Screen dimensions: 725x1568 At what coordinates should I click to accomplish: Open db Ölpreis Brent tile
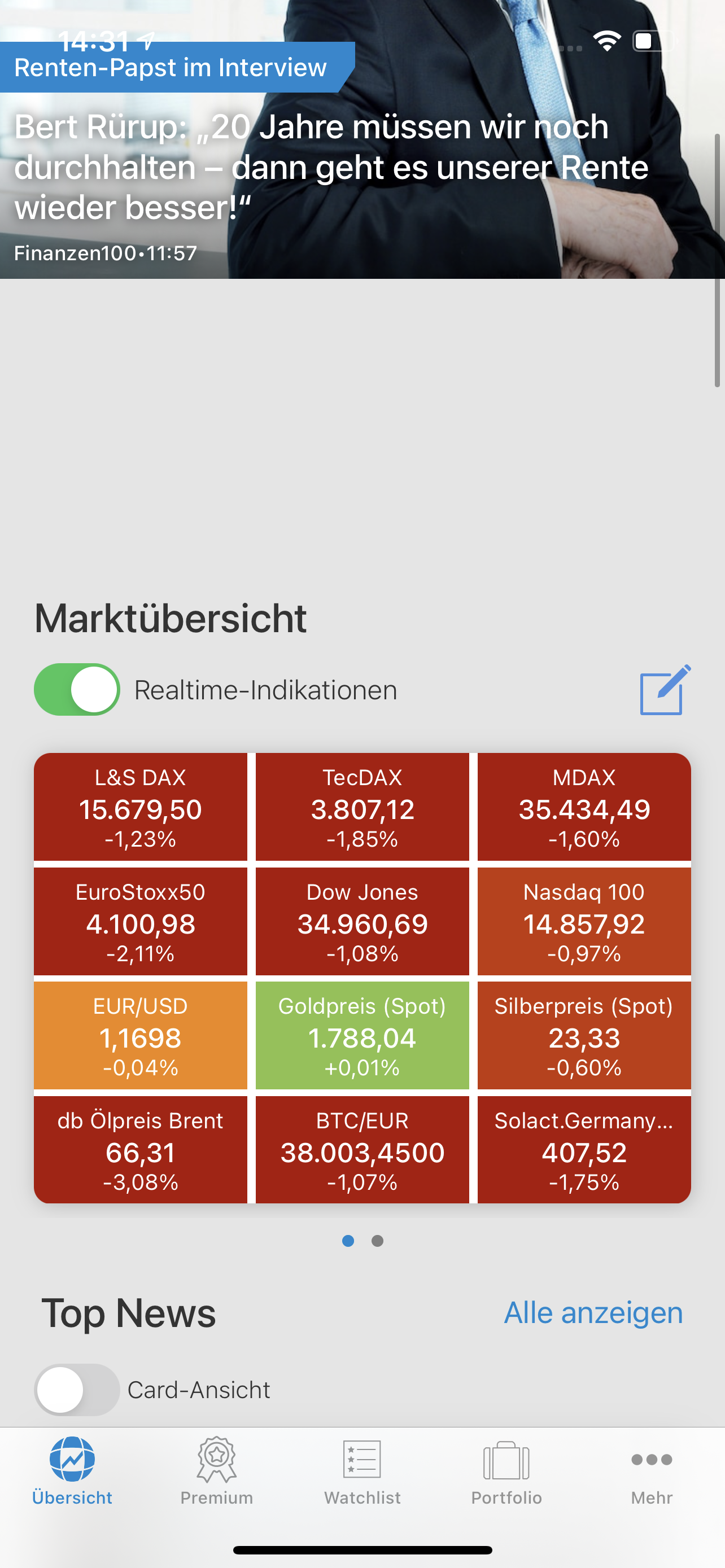pos(141,1150)
